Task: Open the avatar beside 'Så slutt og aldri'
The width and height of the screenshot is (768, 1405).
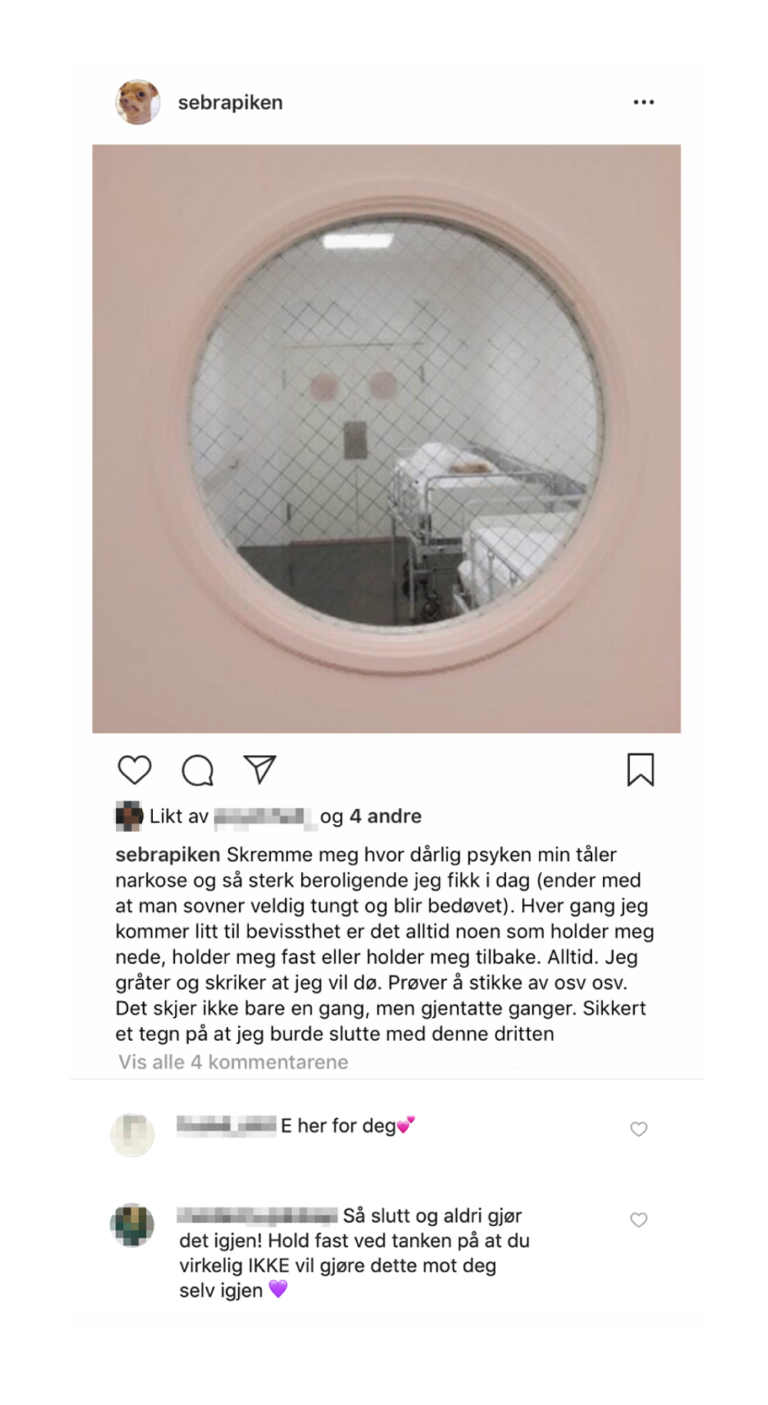Action: [132, 1225]
